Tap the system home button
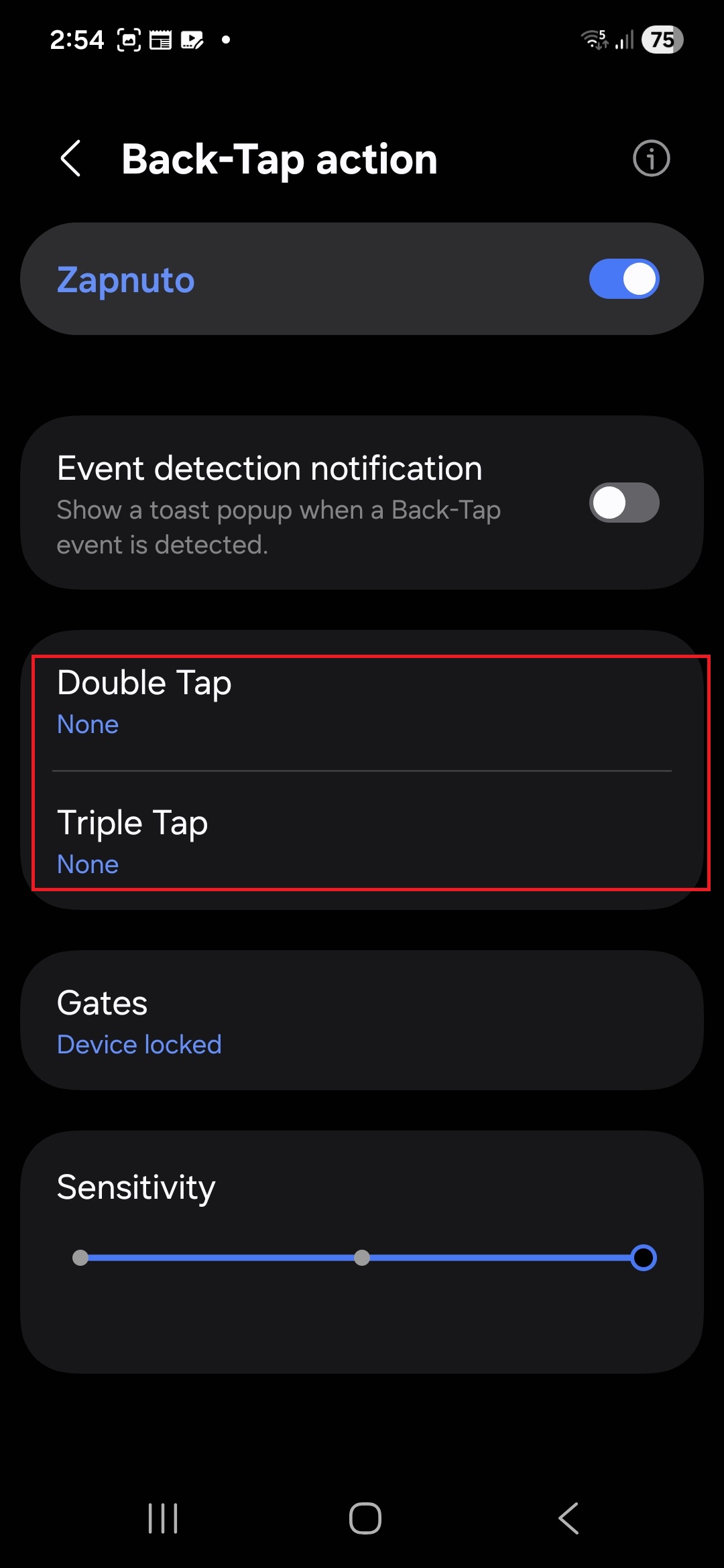Image resolution: width=724 pixels, height=1568 pixels. [x=365, y=1518]
